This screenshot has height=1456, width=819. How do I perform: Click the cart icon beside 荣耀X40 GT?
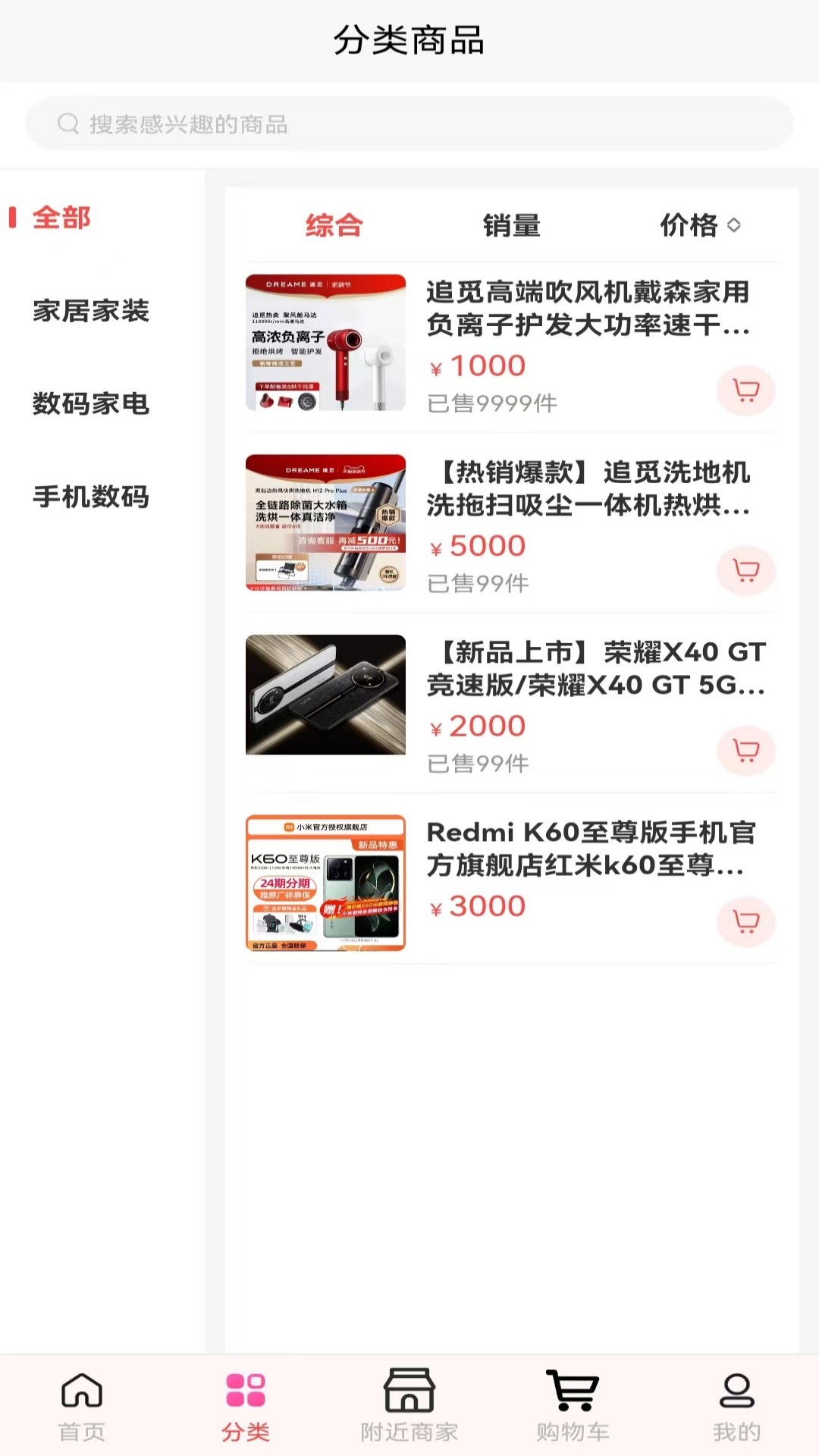coord(746,752)
